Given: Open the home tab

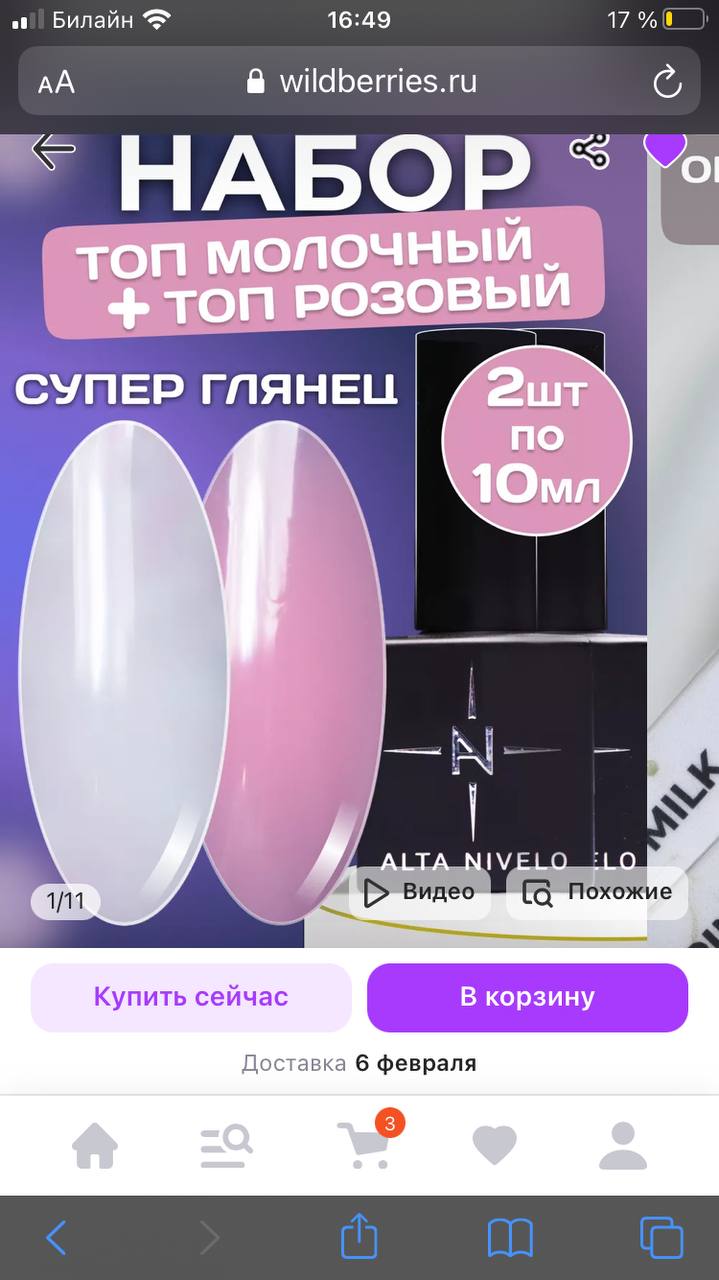Looking at the screenshot, I should 95,1145.
